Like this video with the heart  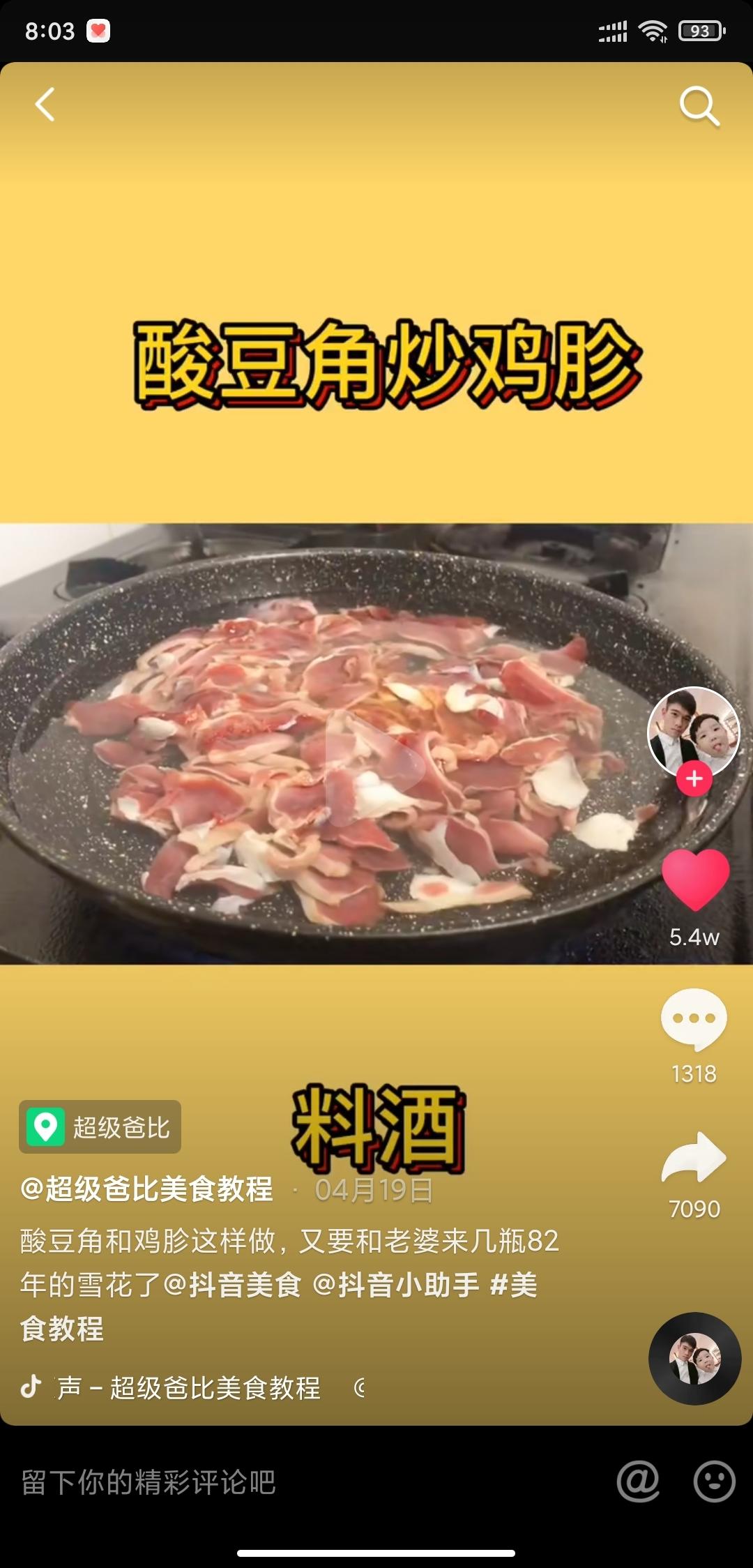point(695,880)
